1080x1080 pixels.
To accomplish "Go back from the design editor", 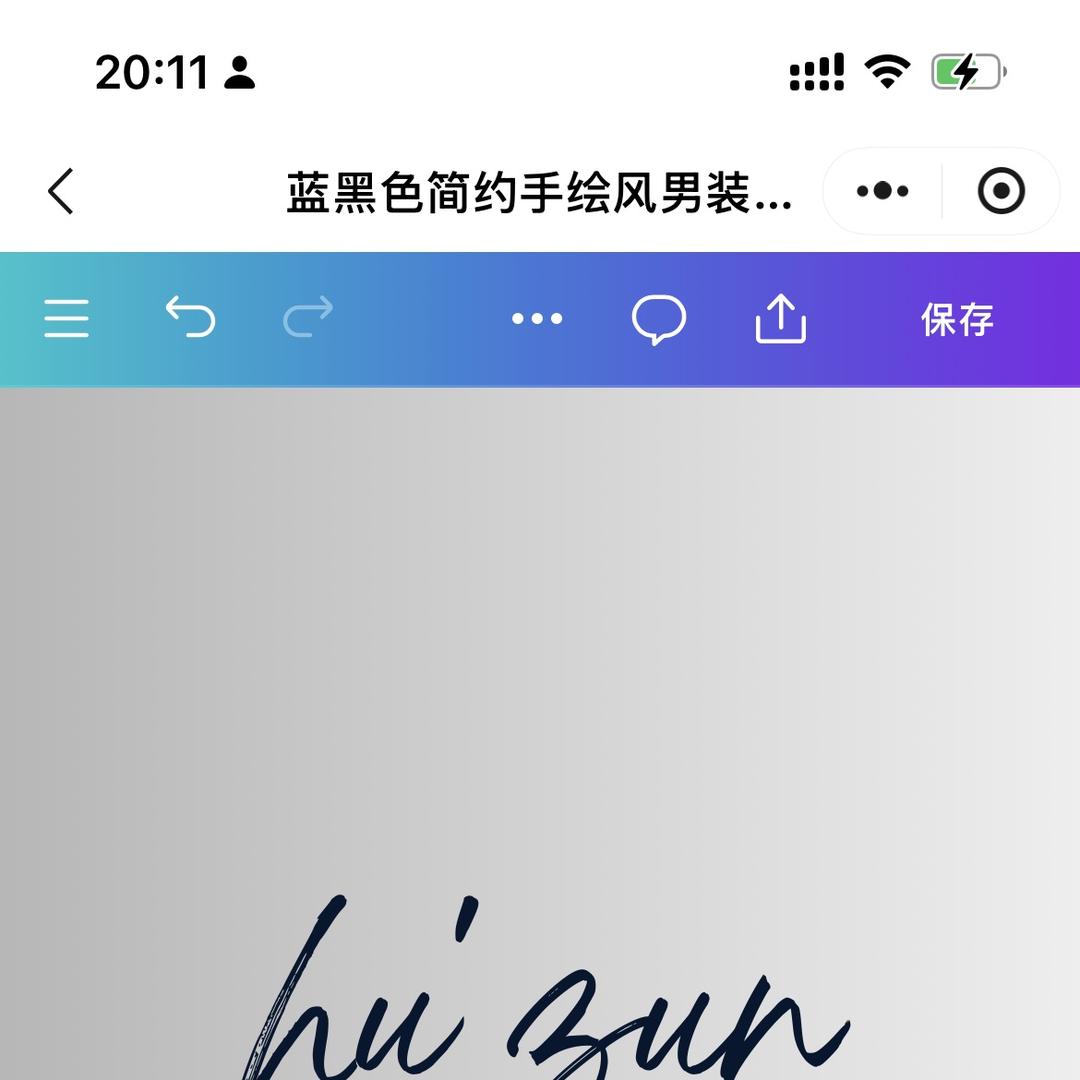I will pos(62,191).
